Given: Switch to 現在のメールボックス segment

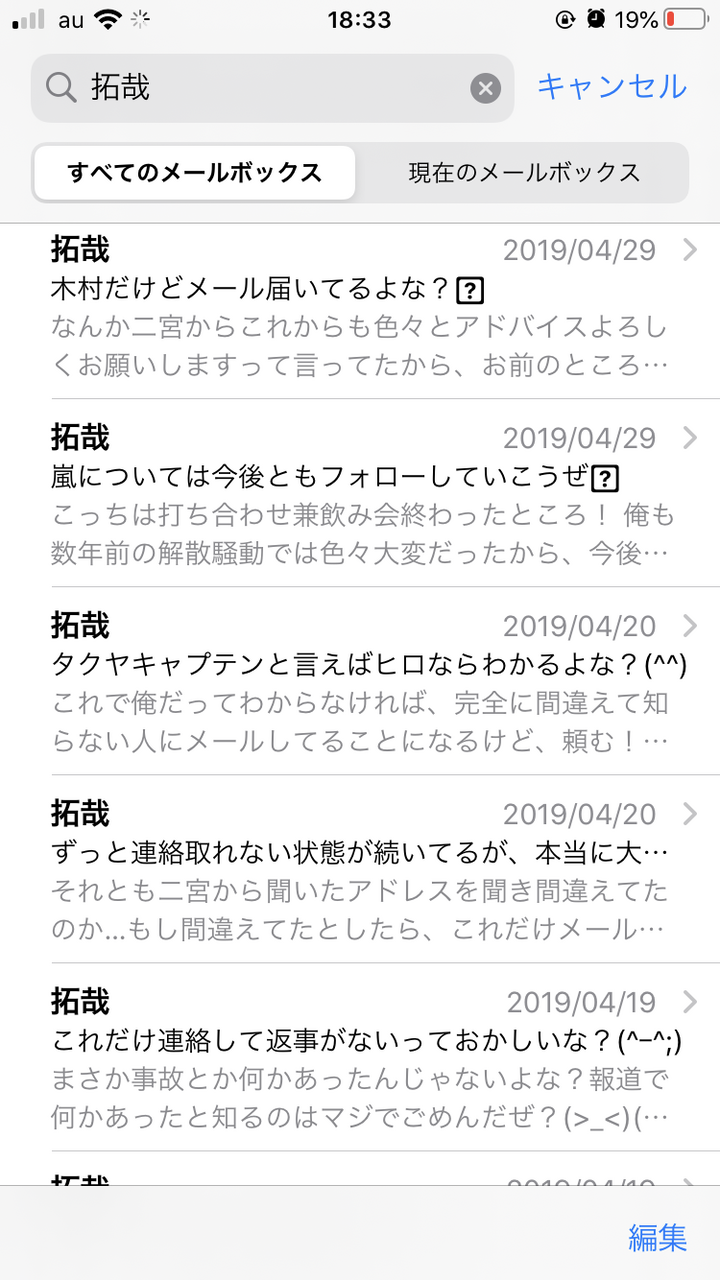Looking at the screenshot, I should 524,172.
